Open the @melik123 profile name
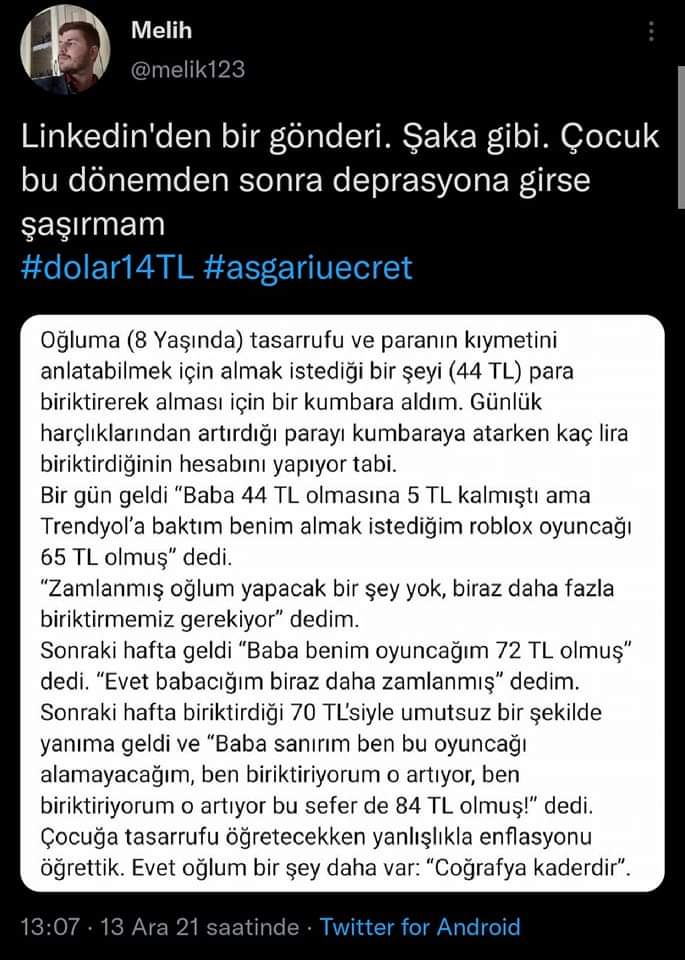The width and height of the screenshot is (685, 960). coord(187,69)
